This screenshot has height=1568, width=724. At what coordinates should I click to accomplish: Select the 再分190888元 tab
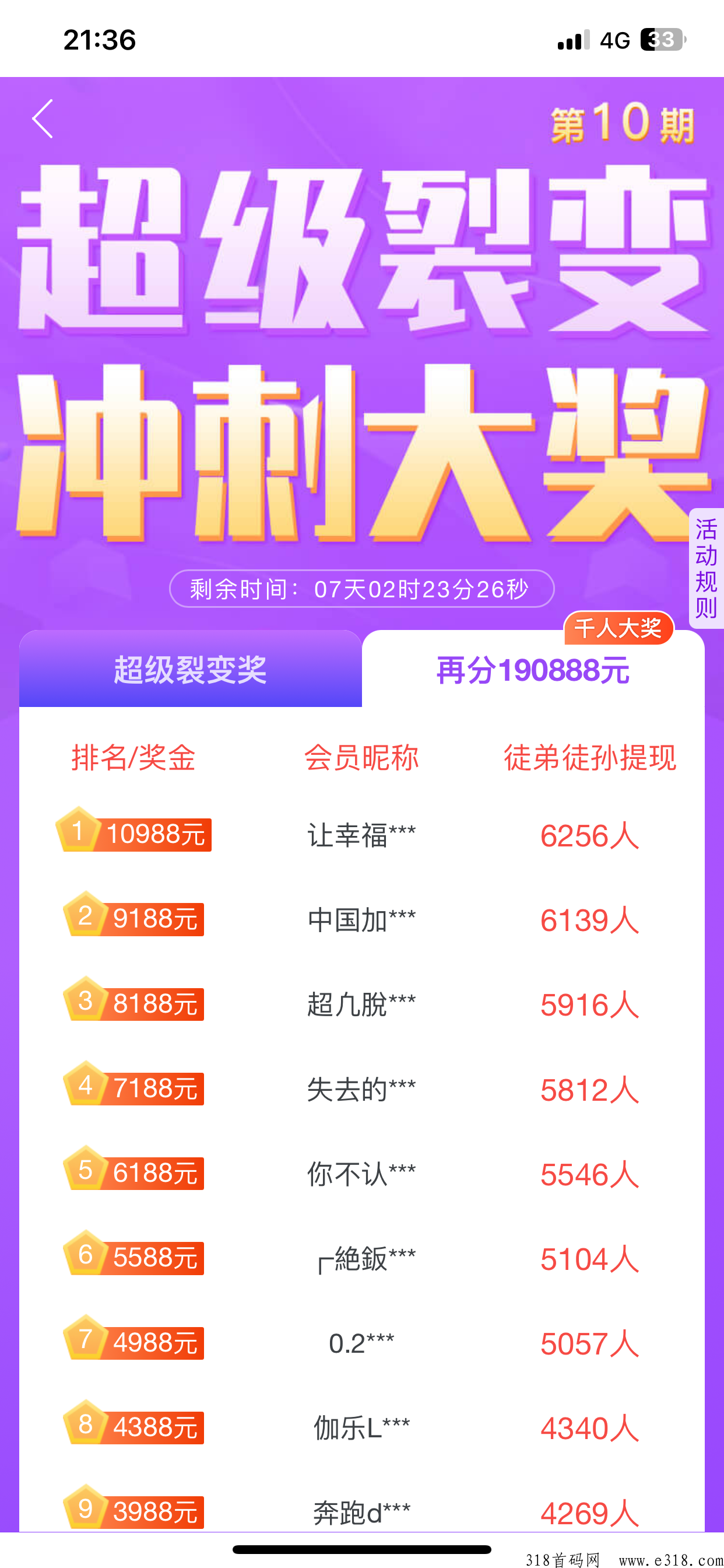point(533,670)
